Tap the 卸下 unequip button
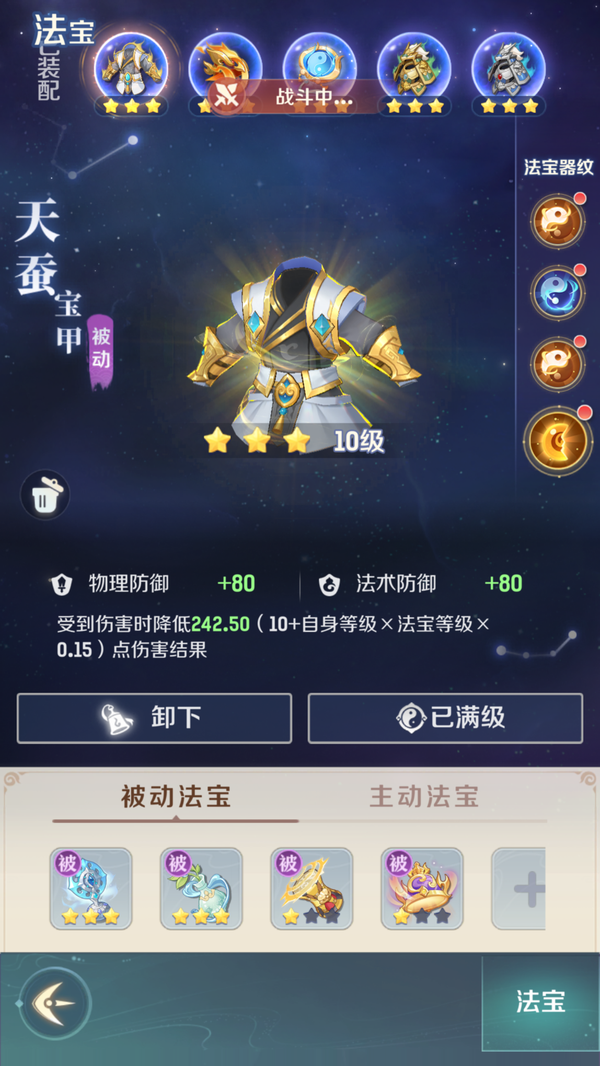 tap(154, 717)
